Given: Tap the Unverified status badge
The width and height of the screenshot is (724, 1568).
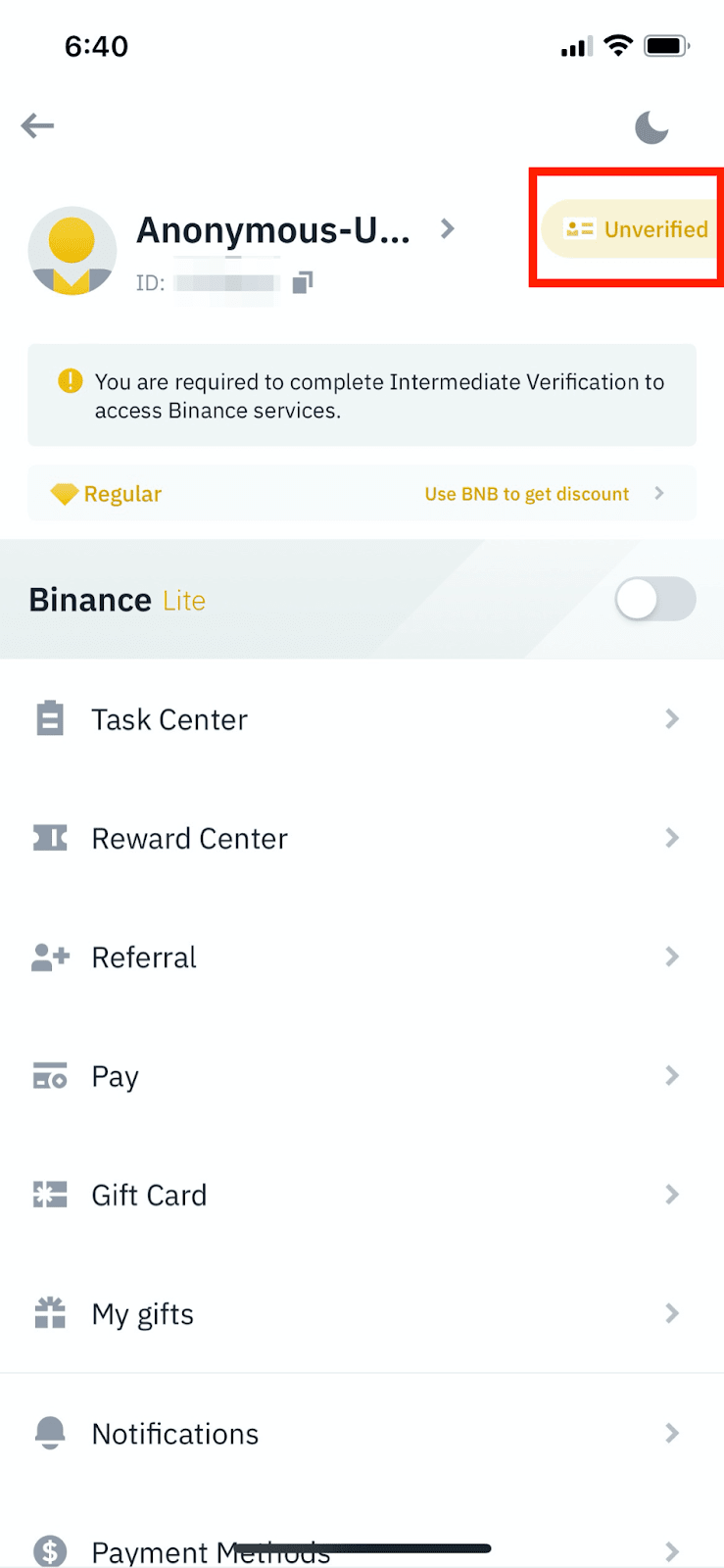Looking at the screenshot, I should coord(635,229).
